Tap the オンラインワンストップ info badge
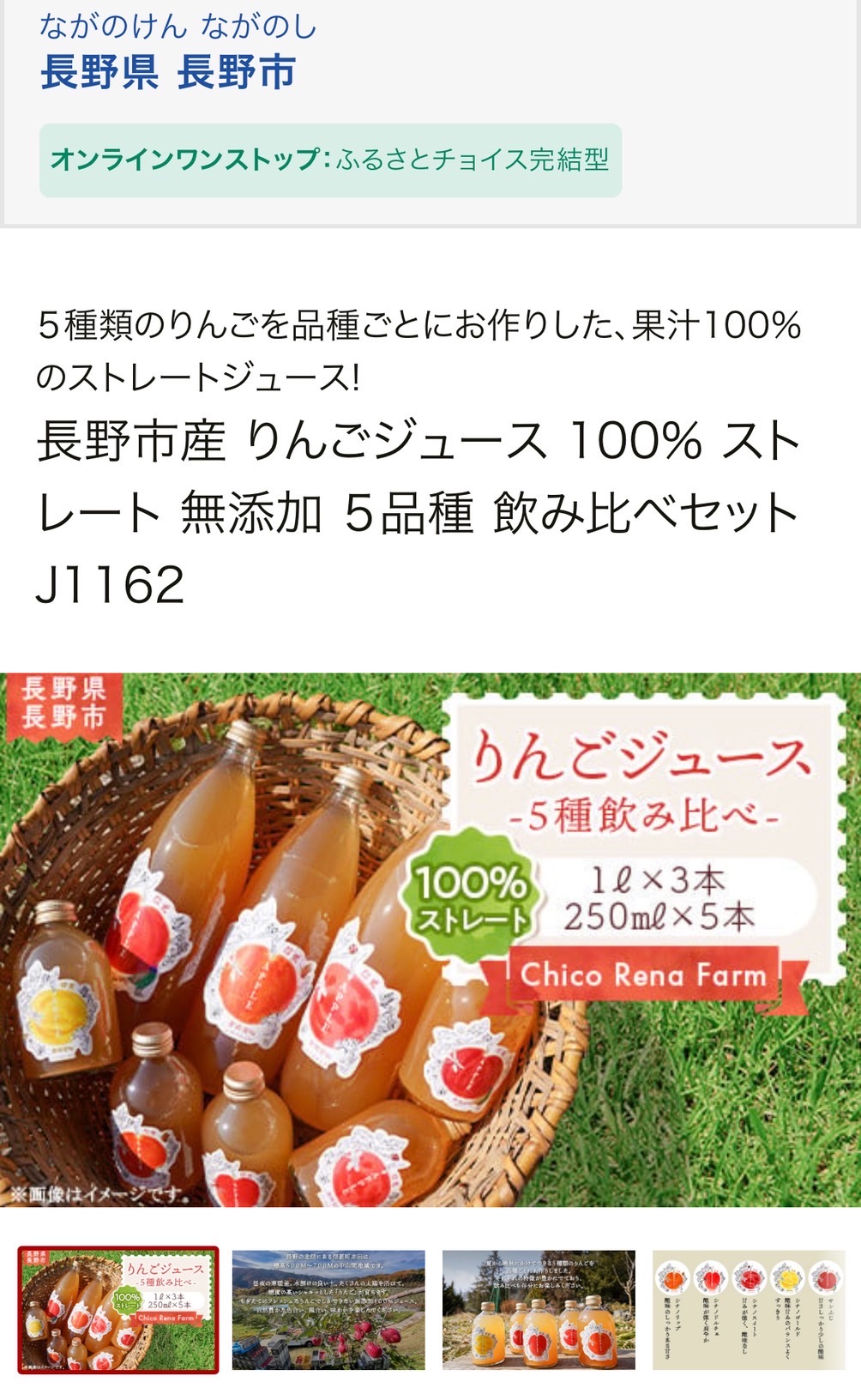 point(330,160)
